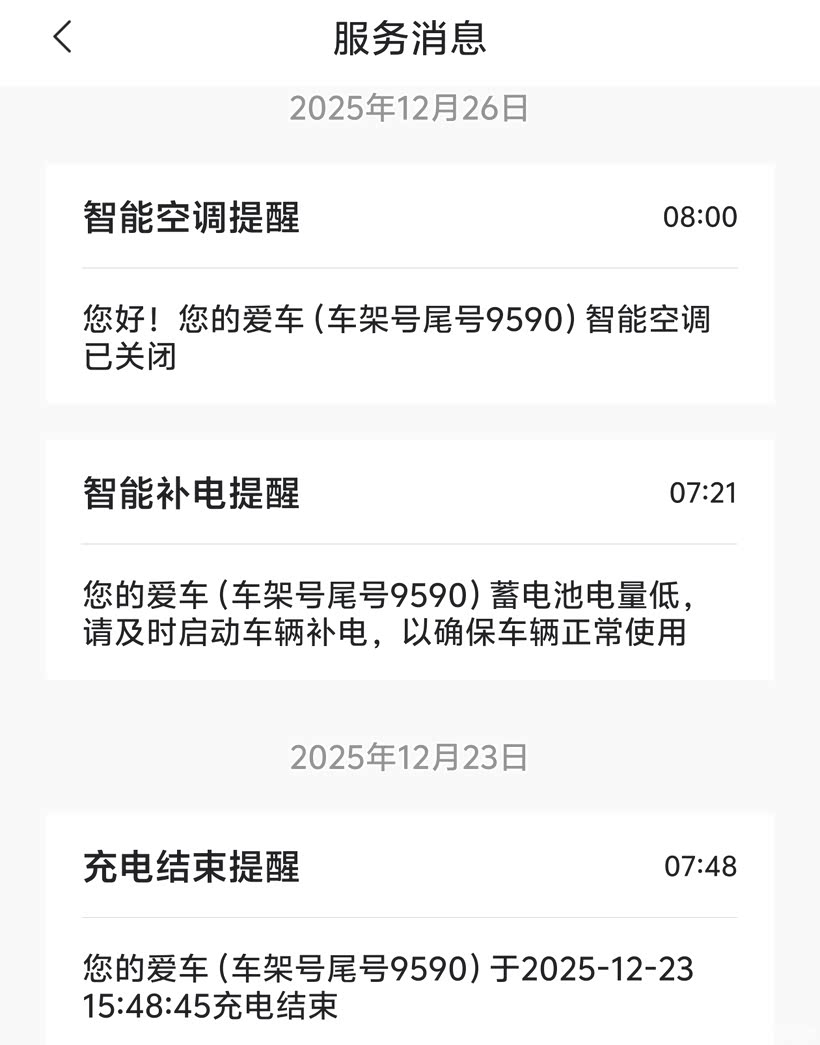Go back from 服务消息 page

(63, 38)
